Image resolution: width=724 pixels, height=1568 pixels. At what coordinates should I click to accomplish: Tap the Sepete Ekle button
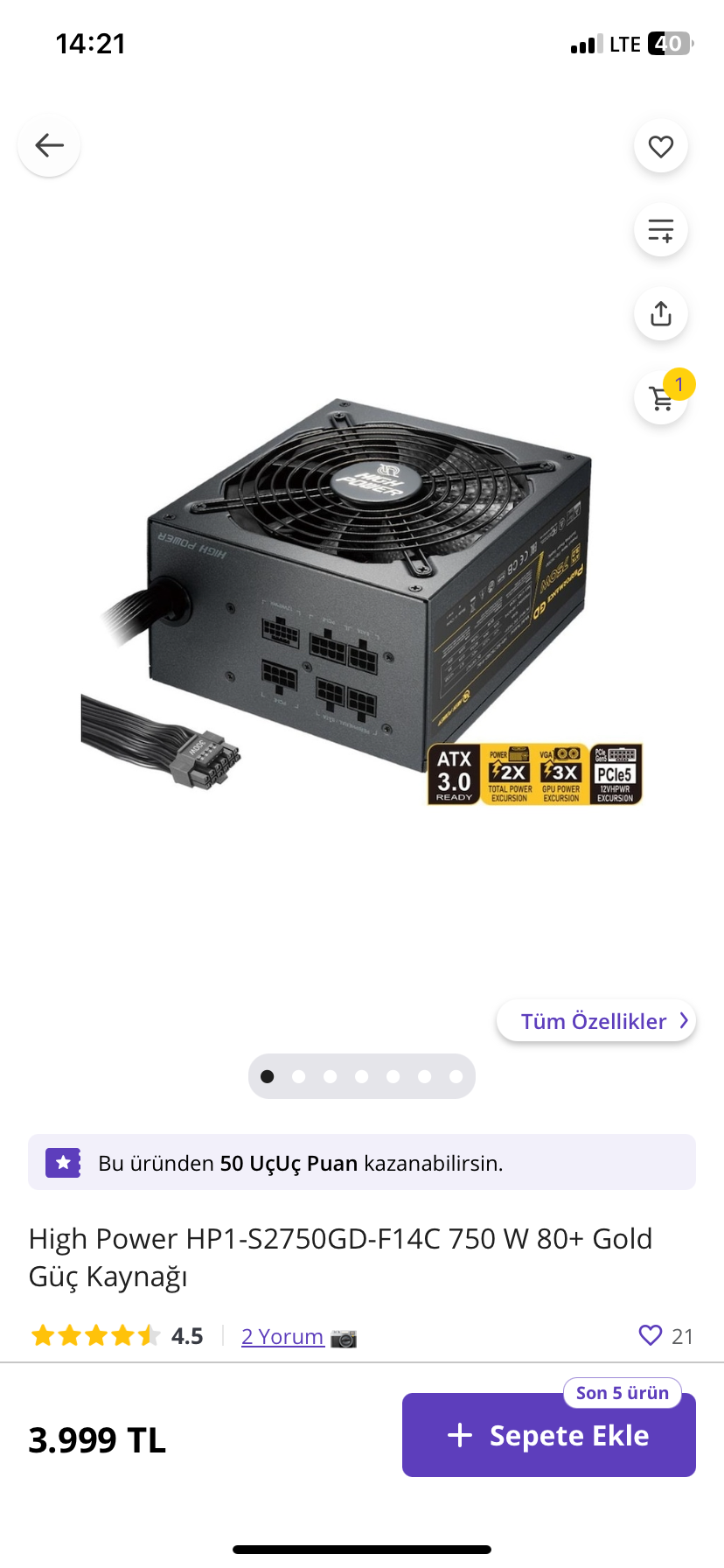pos(548,1435)
